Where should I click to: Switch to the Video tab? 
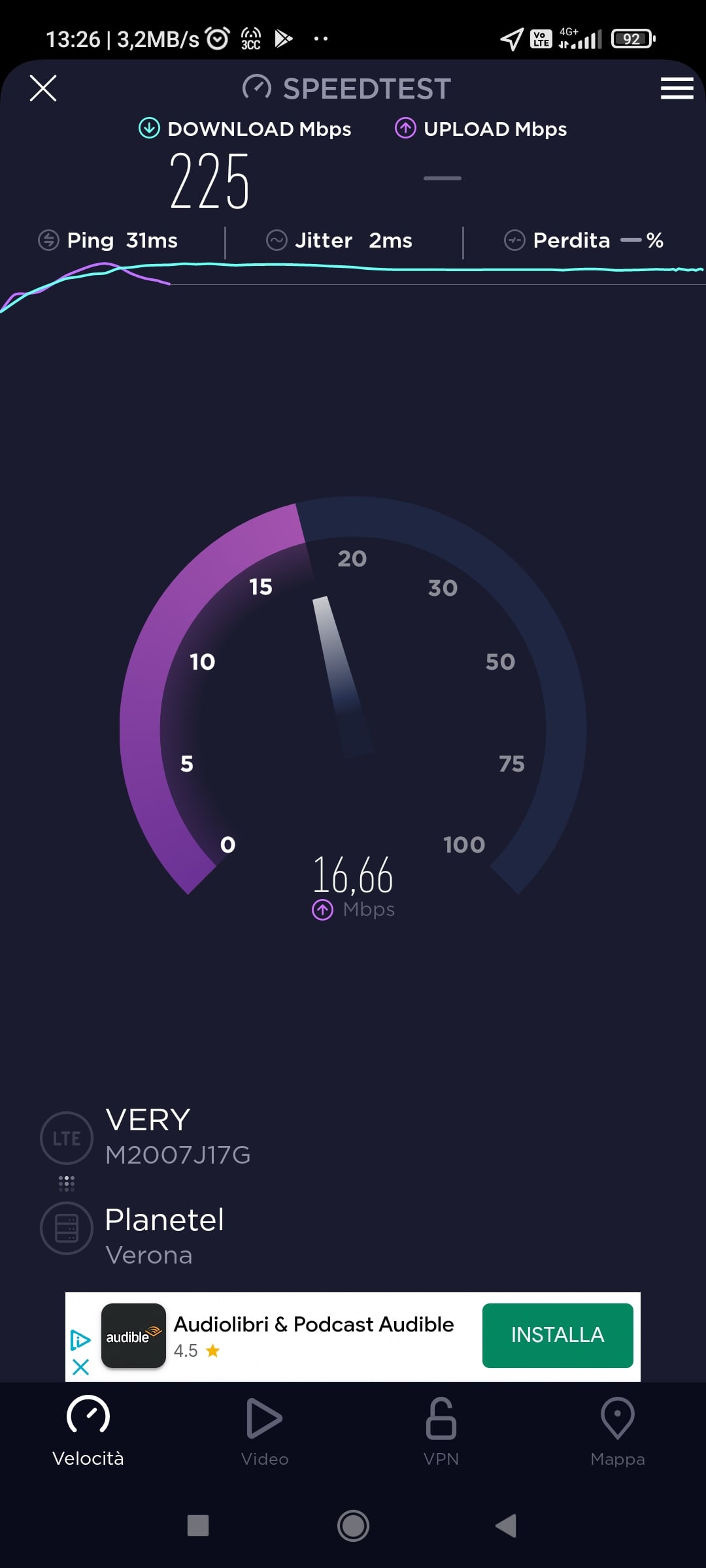[x=265, y=1431]
